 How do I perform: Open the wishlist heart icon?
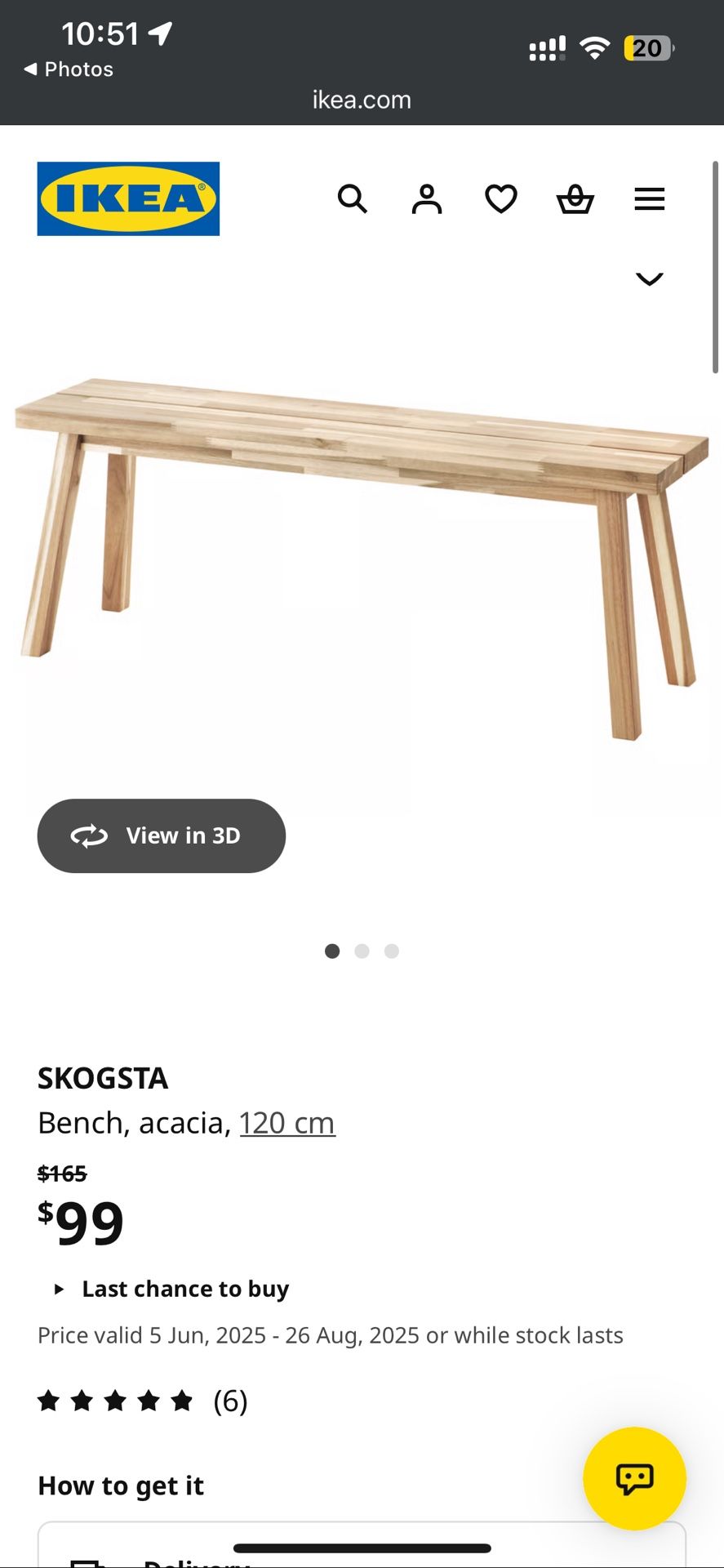point(500,198)
